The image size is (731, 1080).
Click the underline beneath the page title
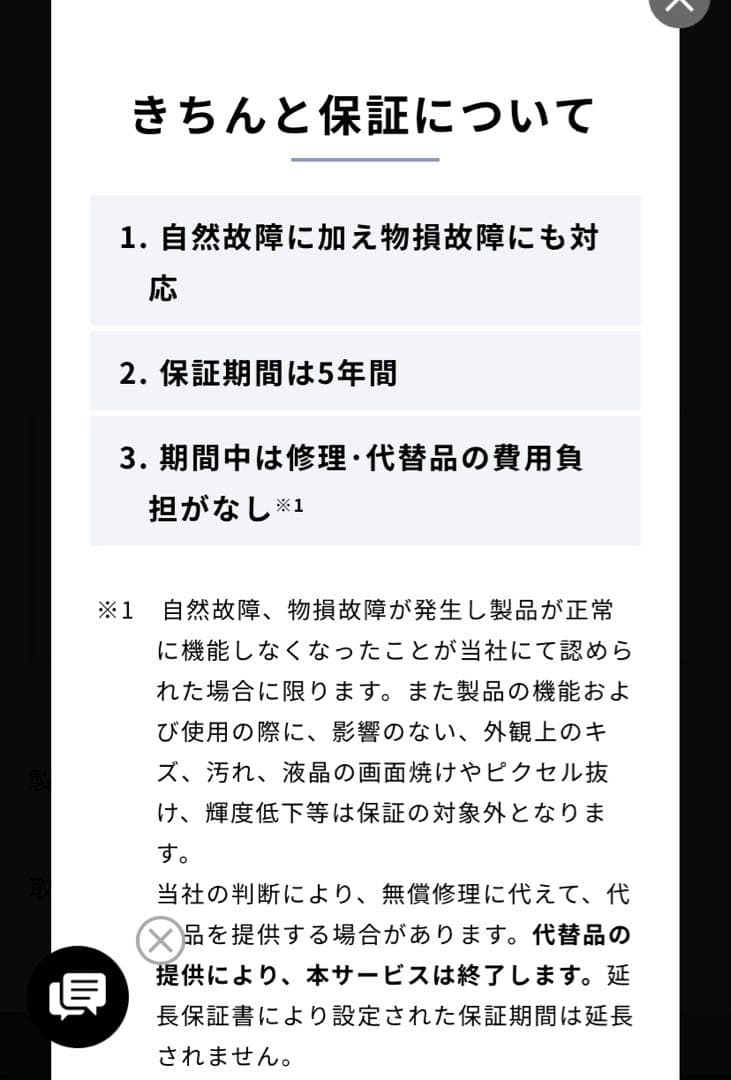pyautogui.click(x=364, y=156)
